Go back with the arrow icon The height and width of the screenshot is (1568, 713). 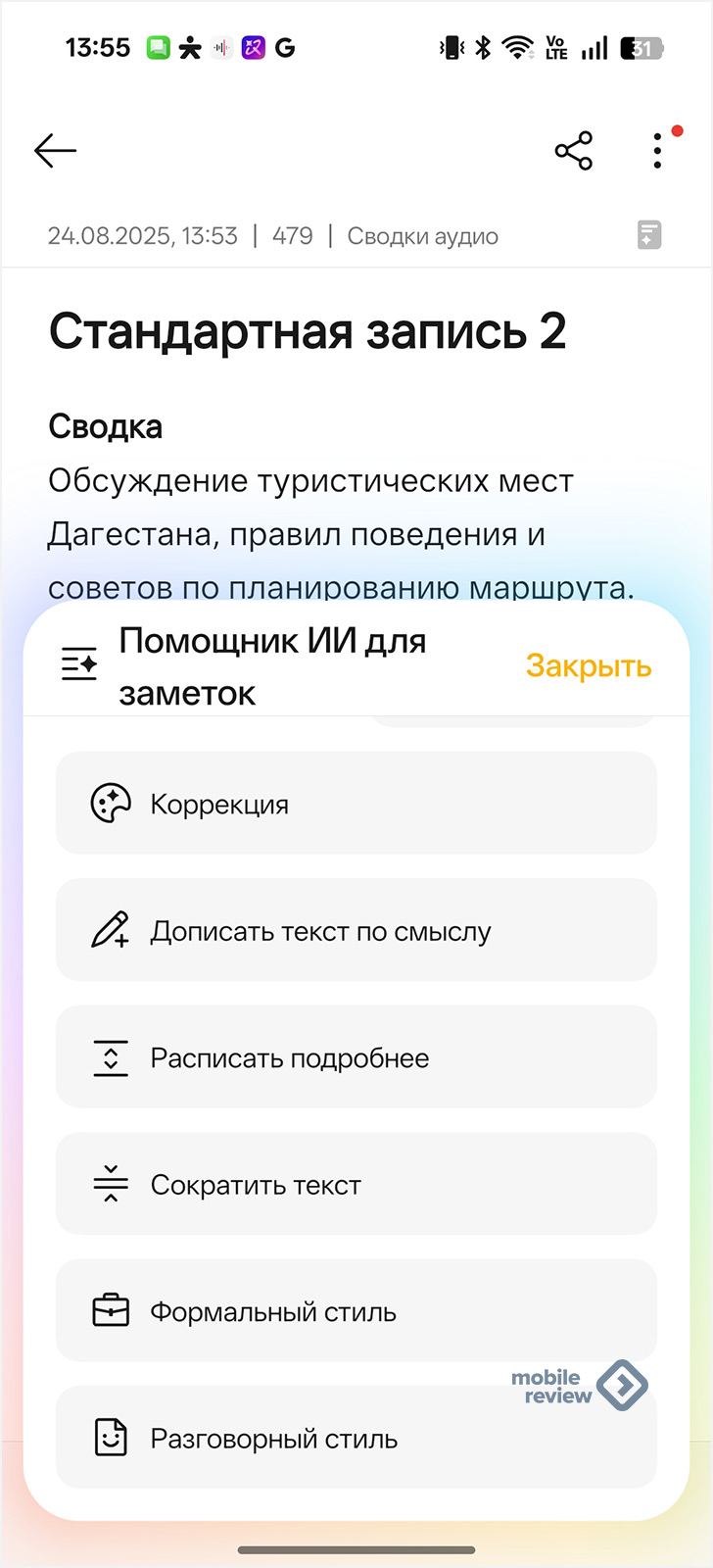tap(55, 151)
